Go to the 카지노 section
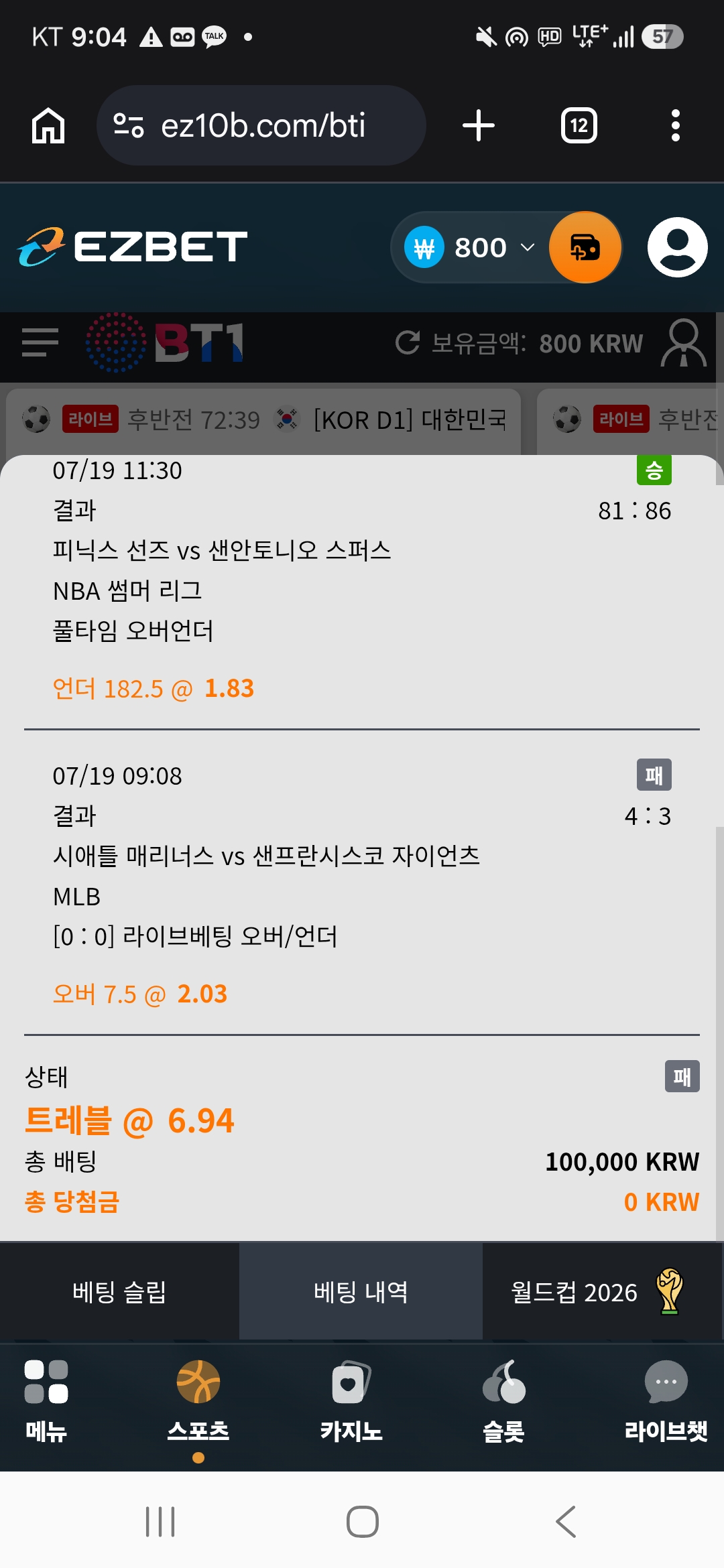This screenshot has height=1568, width=724. 351,1400
